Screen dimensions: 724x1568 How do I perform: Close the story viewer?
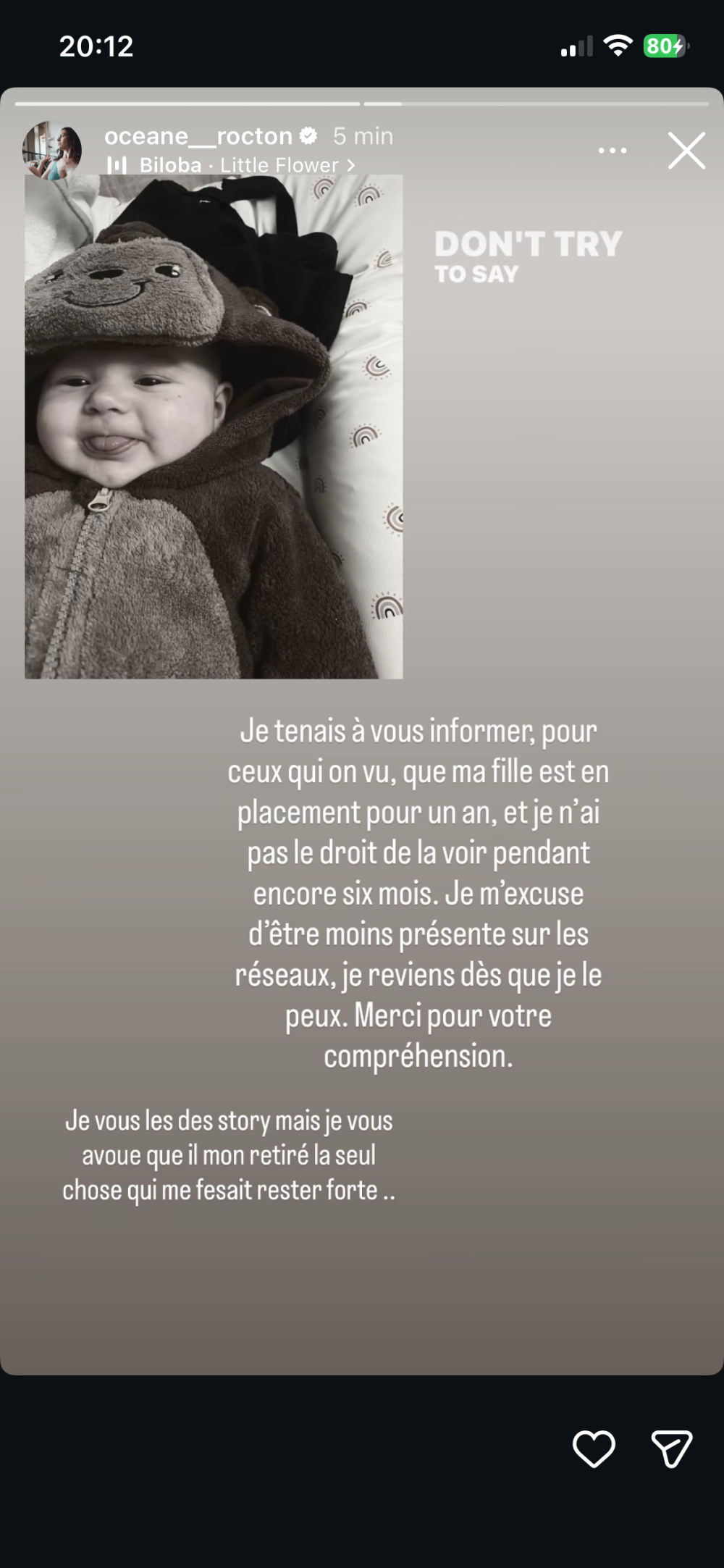tap(686, 151)
